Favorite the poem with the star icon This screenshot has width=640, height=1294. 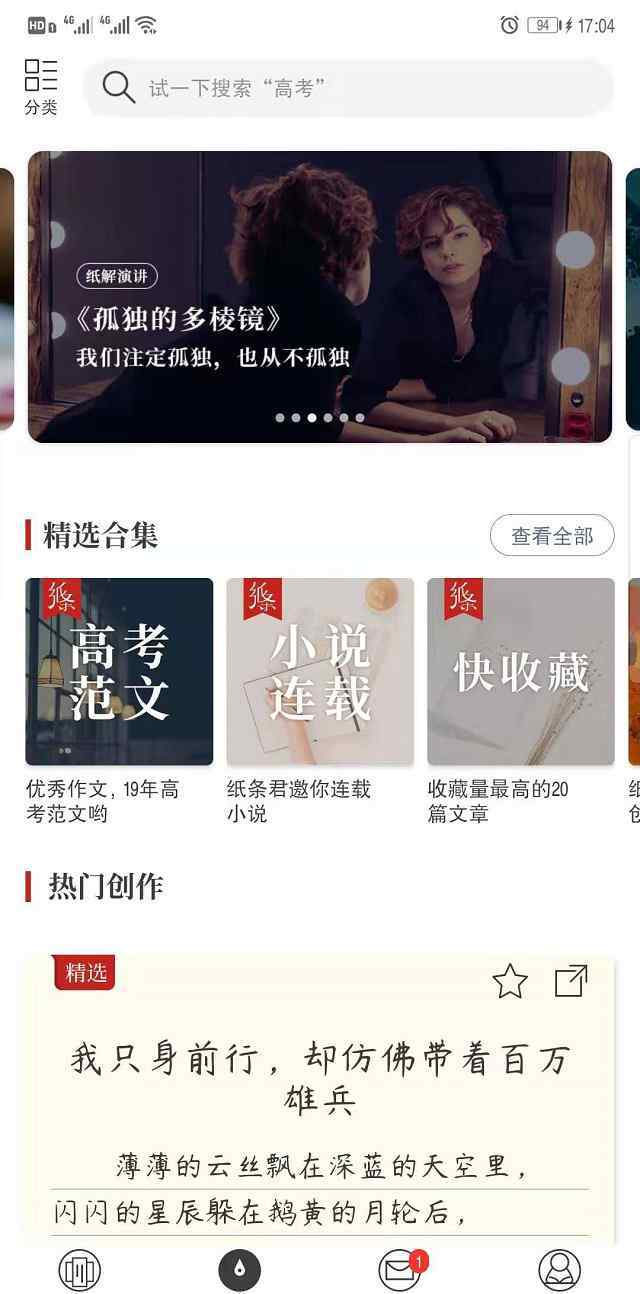coord(510,982)
